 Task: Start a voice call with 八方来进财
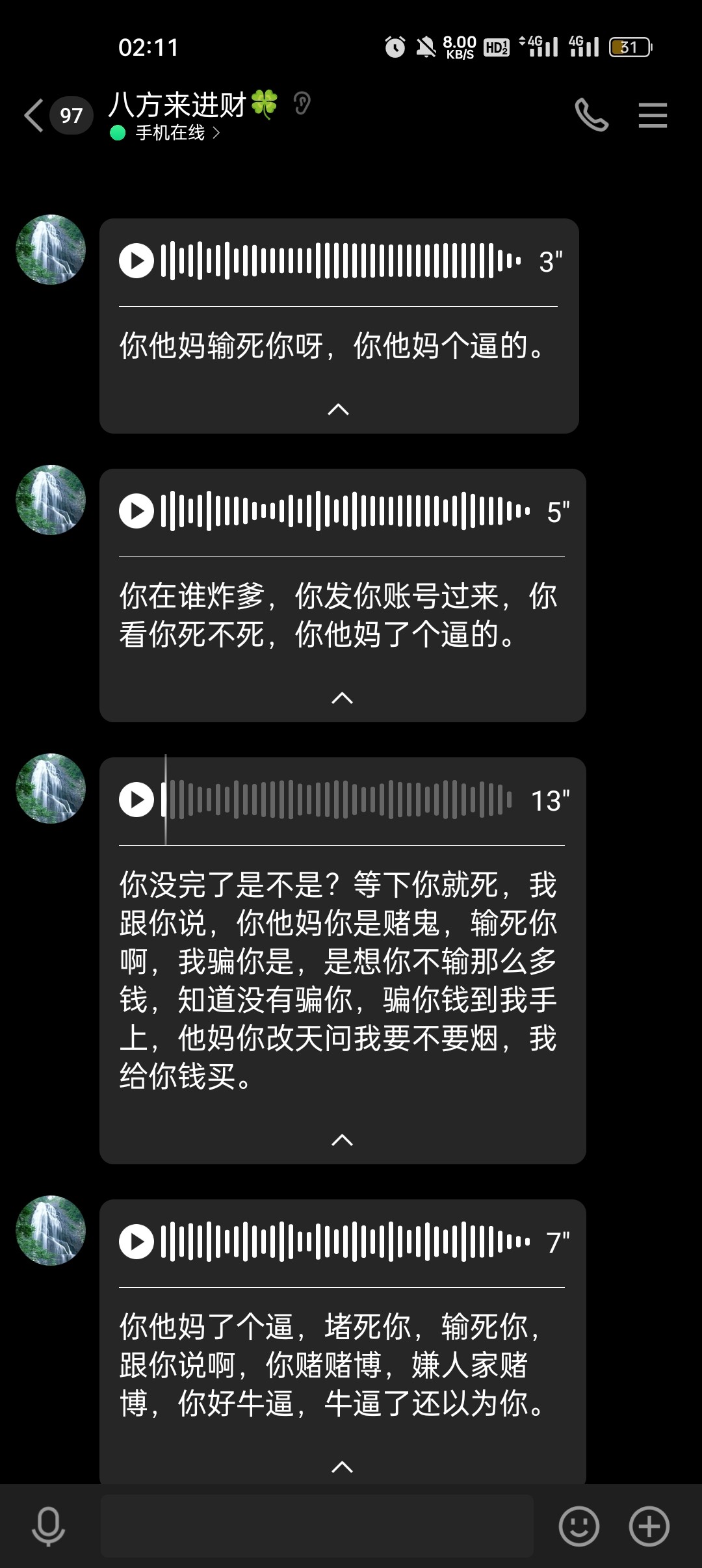click(x=592, y=115)
